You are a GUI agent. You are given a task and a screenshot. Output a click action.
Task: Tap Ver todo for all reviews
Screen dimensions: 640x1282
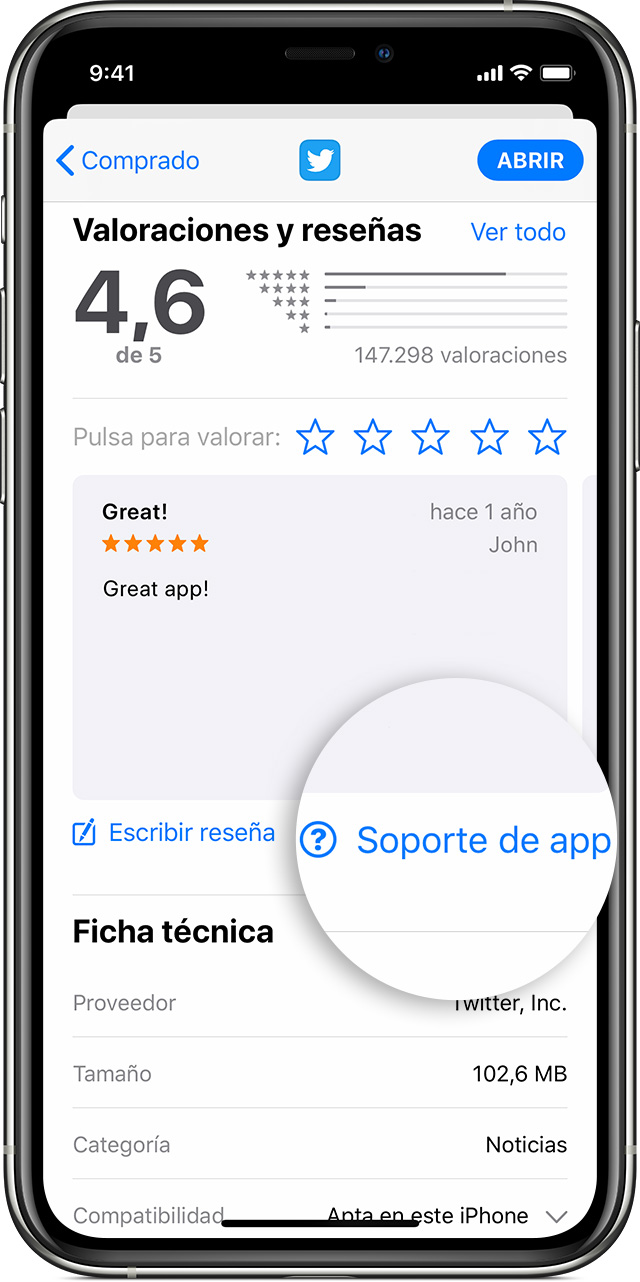tap(517, 232)
